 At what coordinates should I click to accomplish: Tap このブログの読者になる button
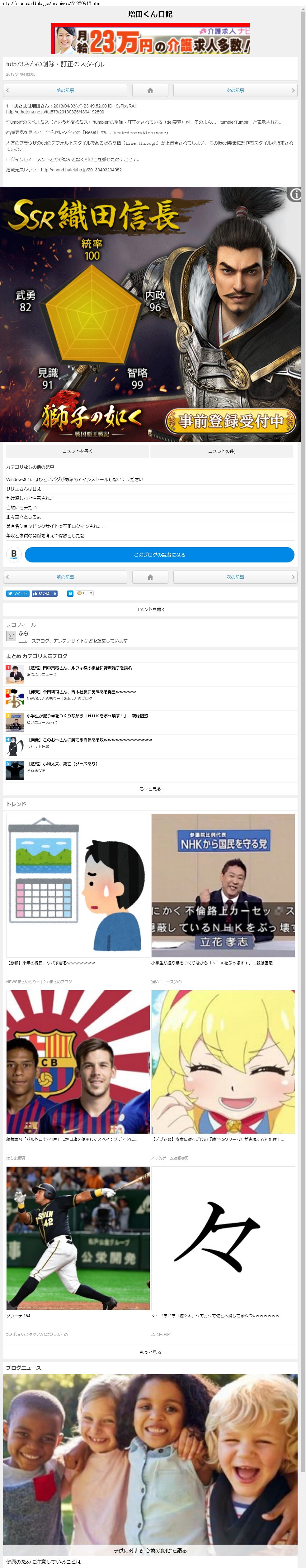[x=159, y=555]
